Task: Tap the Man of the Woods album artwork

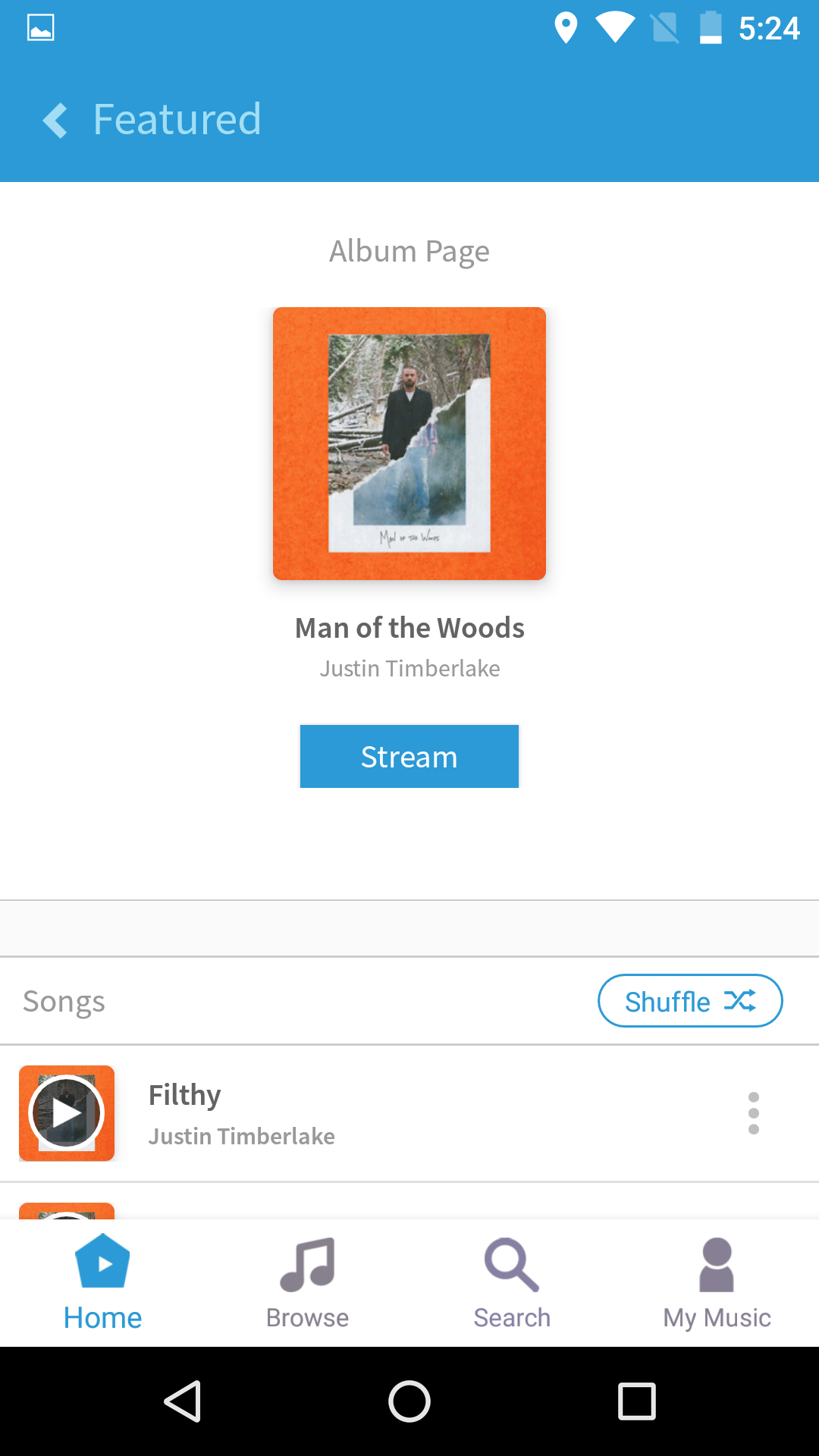Action: pyautogui.click(x=409, y=444)
